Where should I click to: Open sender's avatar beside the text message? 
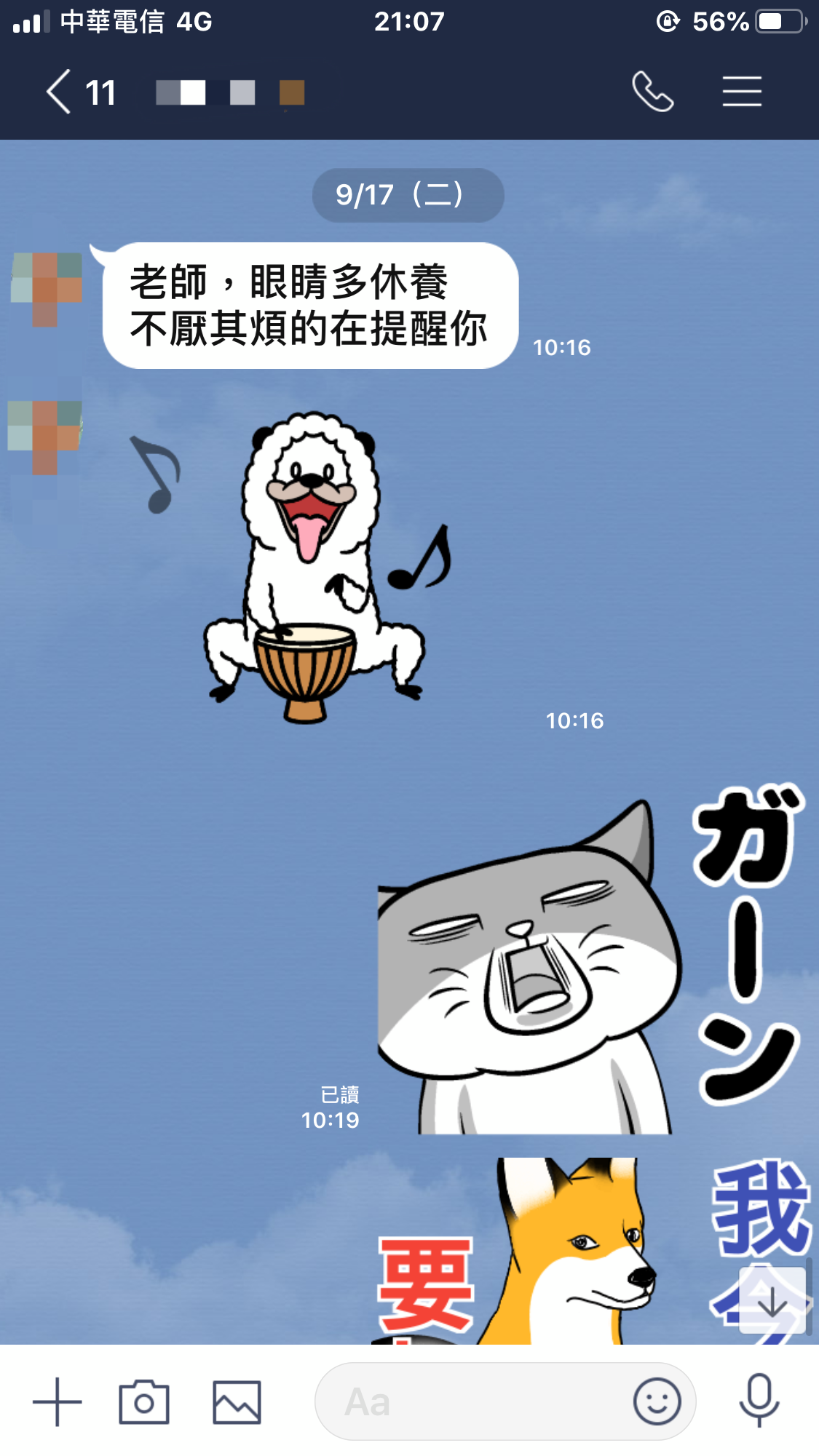[x=46, y=288]
